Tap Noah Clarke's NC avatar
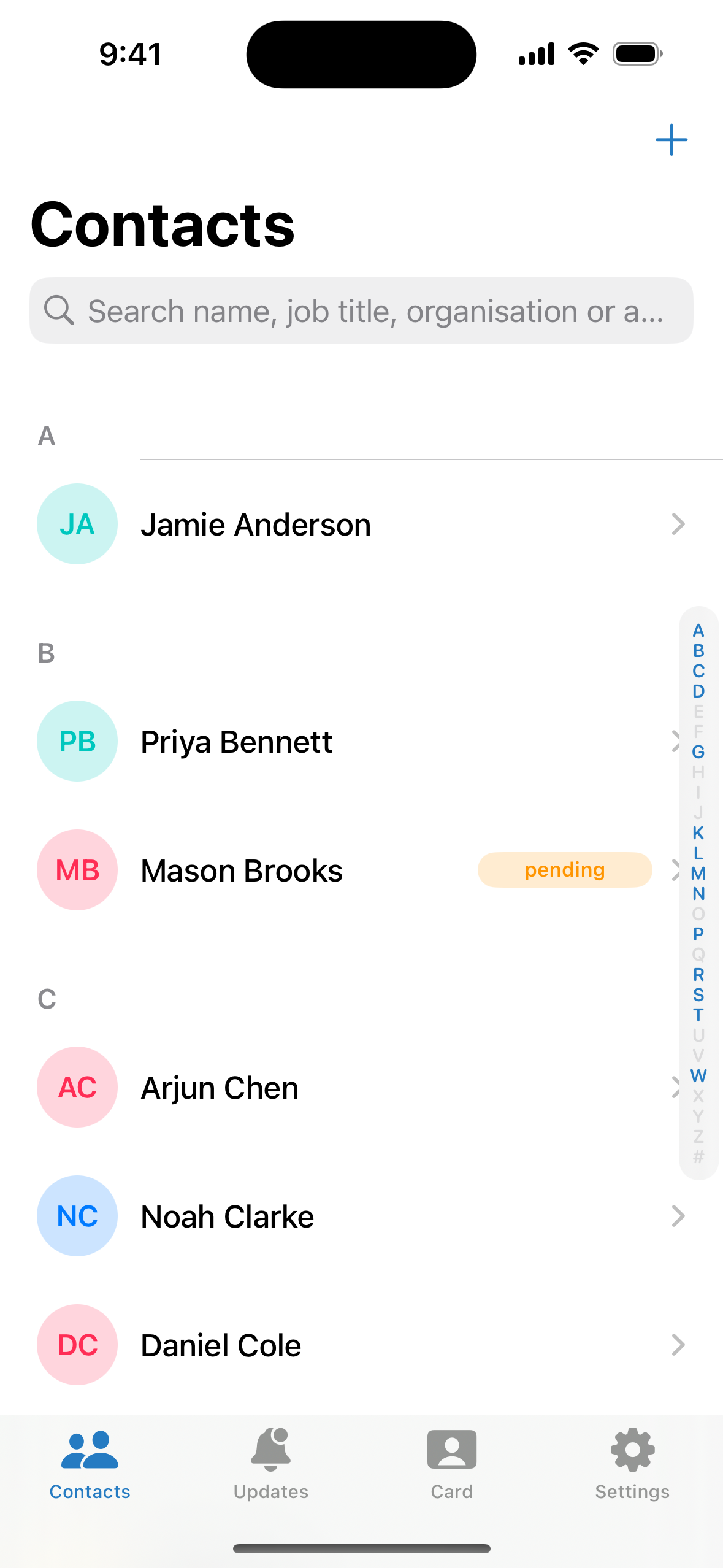 click(77, 1216)
